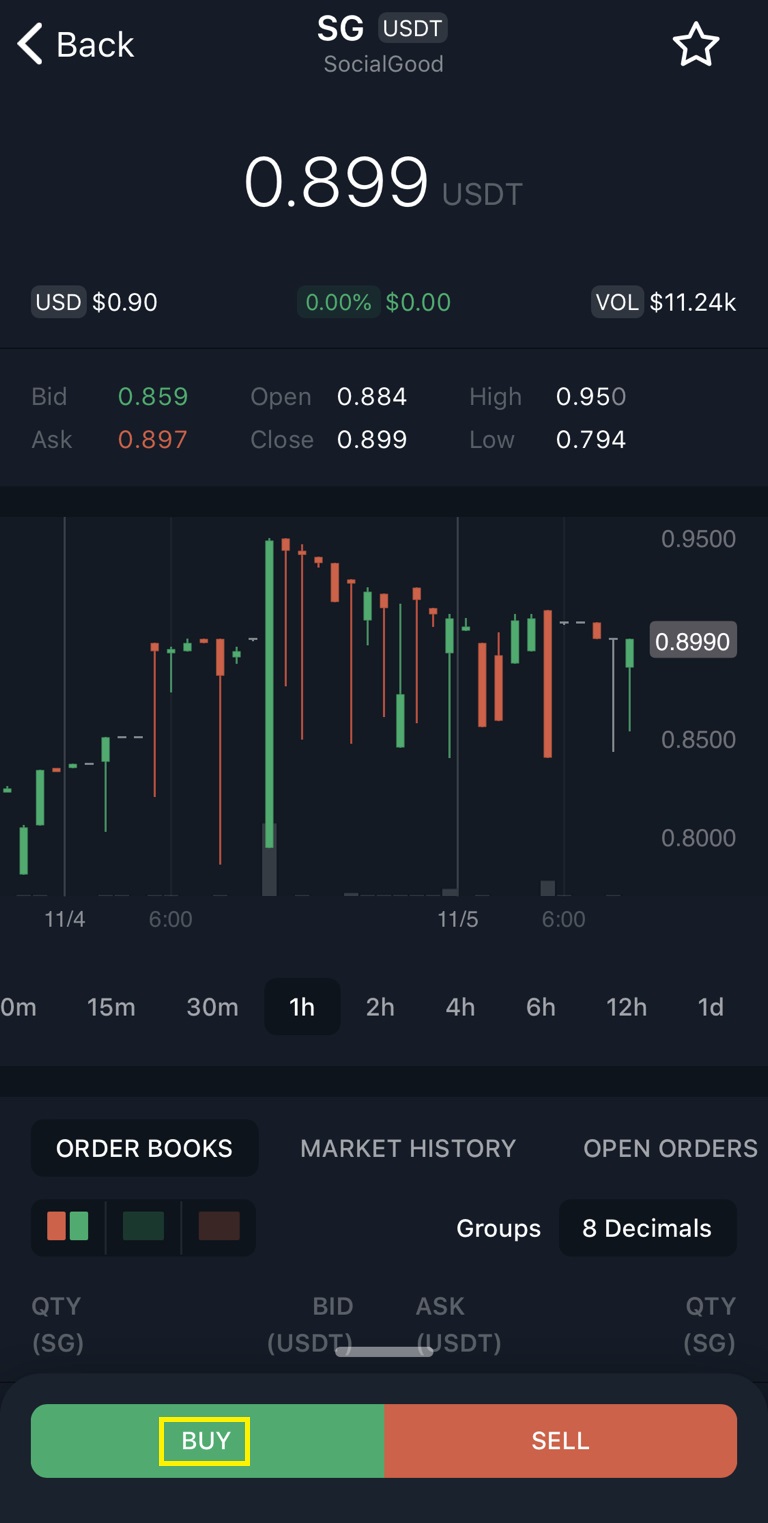
Task: Tap Sell to sell SG
Action: pyautogui.click(x=560, y=1441)
